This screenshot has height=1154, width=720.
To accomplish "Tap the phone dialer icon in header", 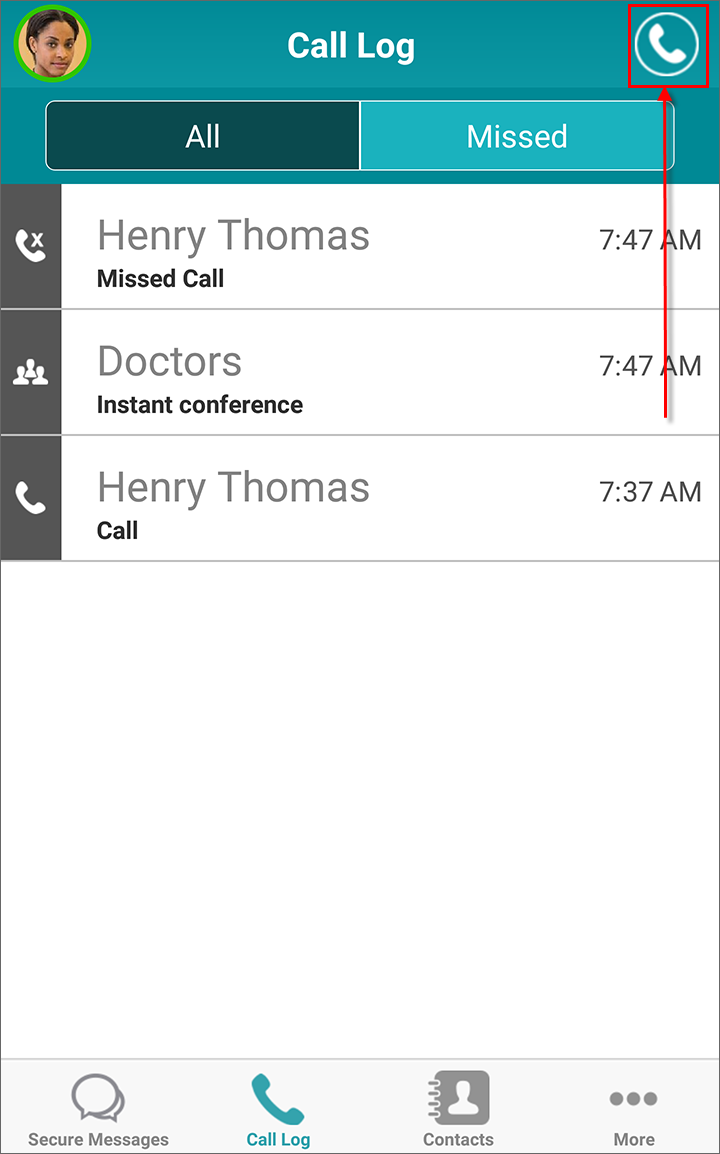I will (x=667, y=45).
